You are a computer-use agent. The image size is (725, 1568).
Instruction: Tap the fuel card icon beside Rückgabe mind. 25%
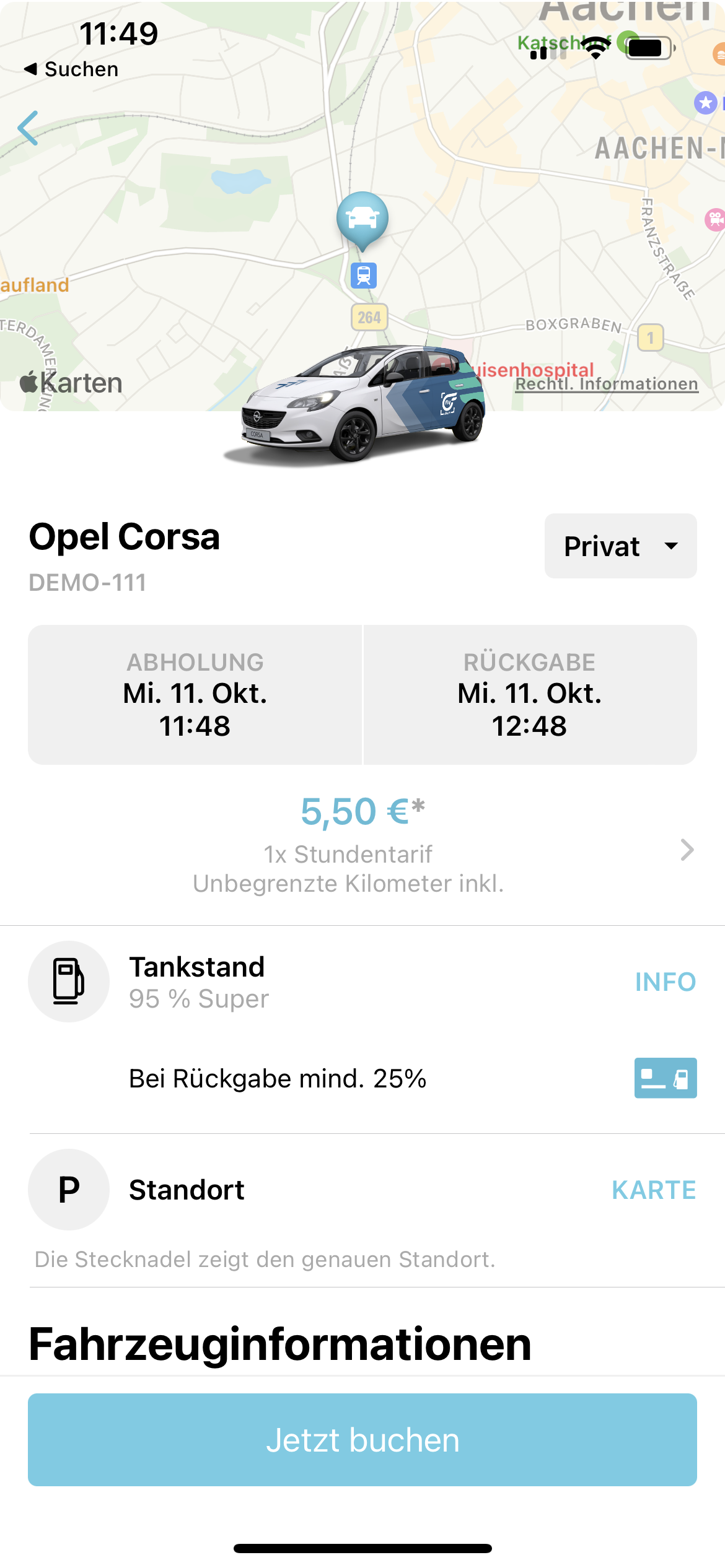[665, 1078]
